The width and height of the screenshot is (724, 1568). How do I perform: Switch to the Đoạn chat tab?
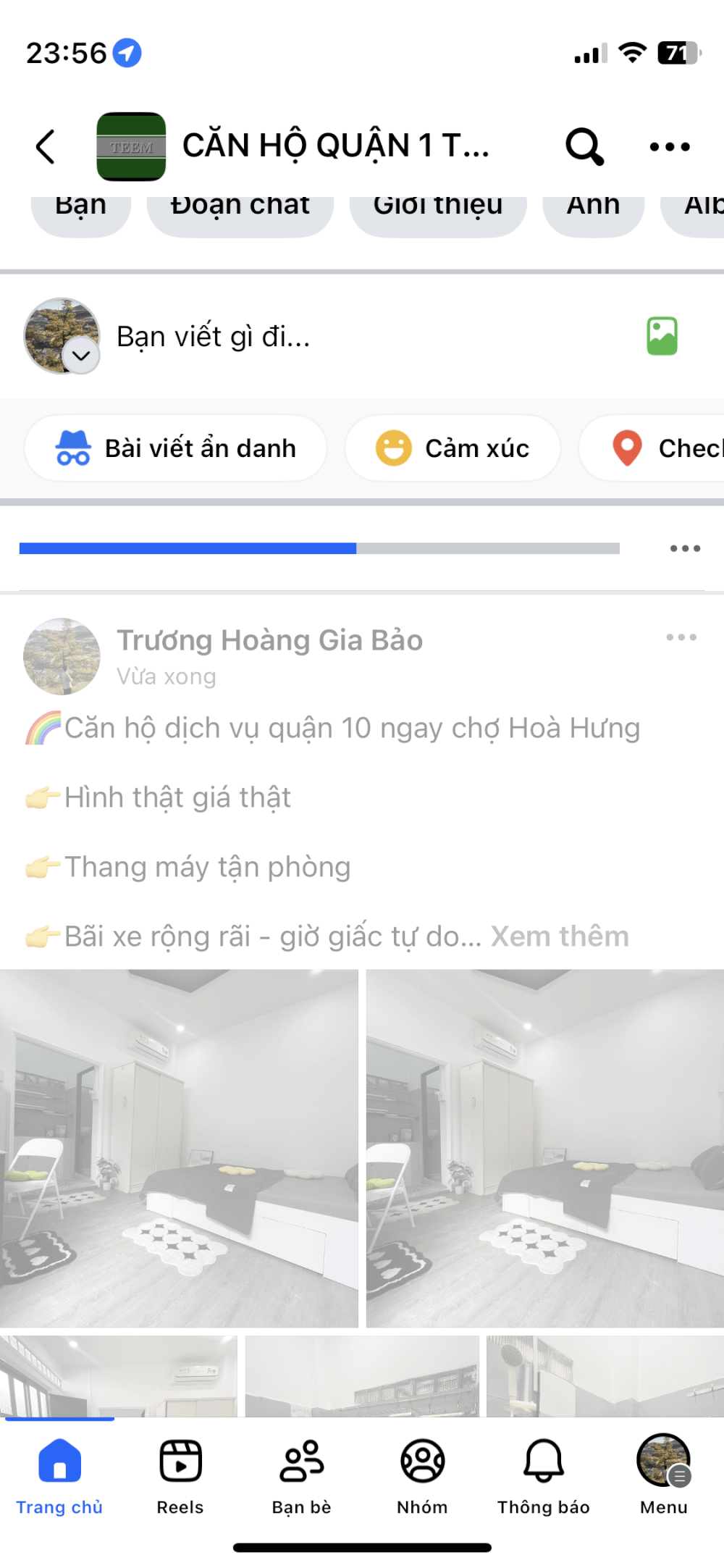[x=239, y=205]
